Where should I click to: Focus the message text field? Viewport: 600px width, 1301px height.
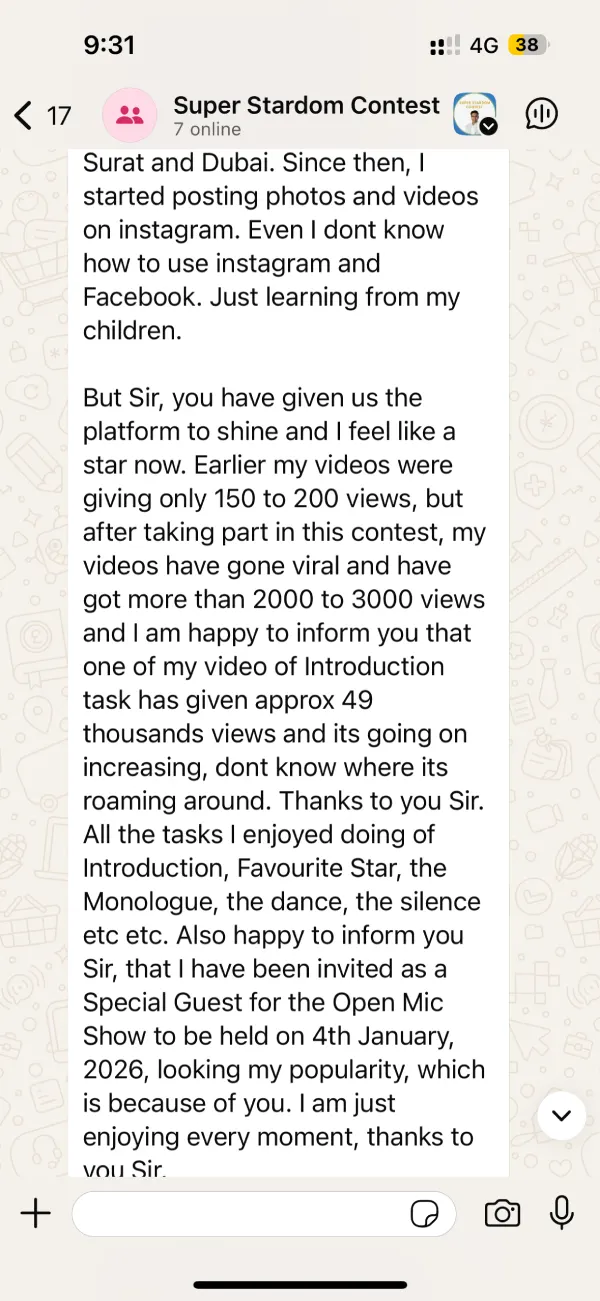(x=240, y=1214)
